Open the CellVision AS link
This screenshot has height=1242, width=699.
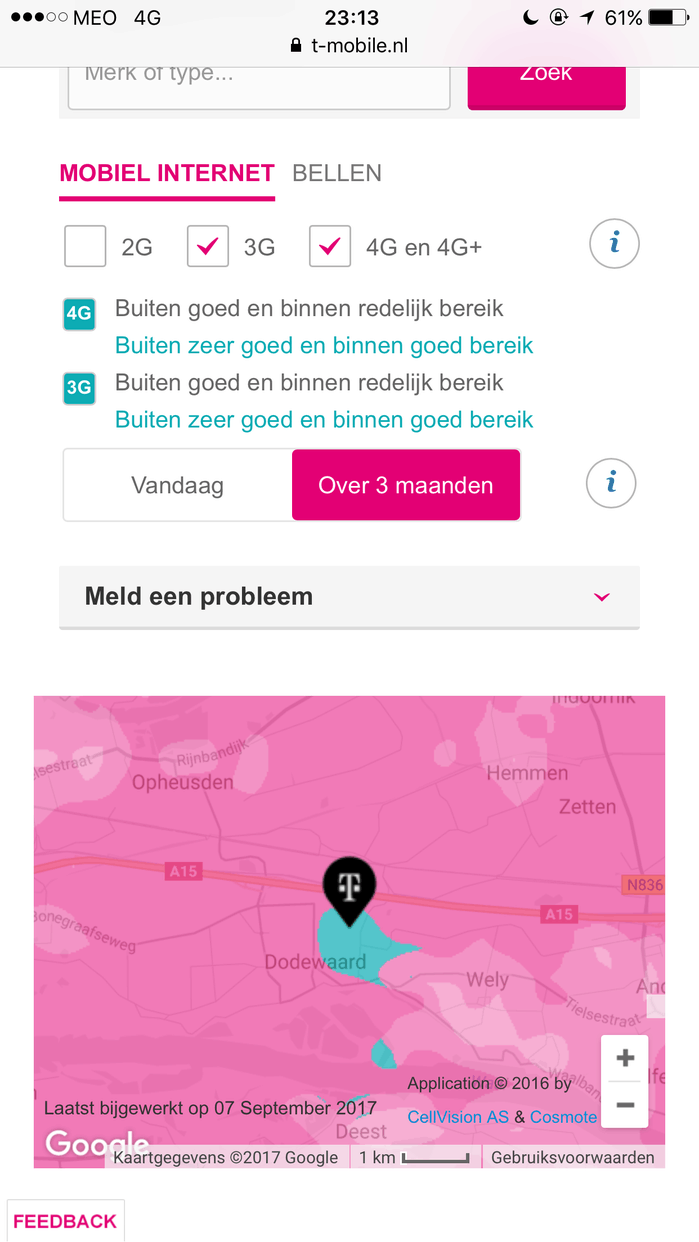pos(458,1117)
